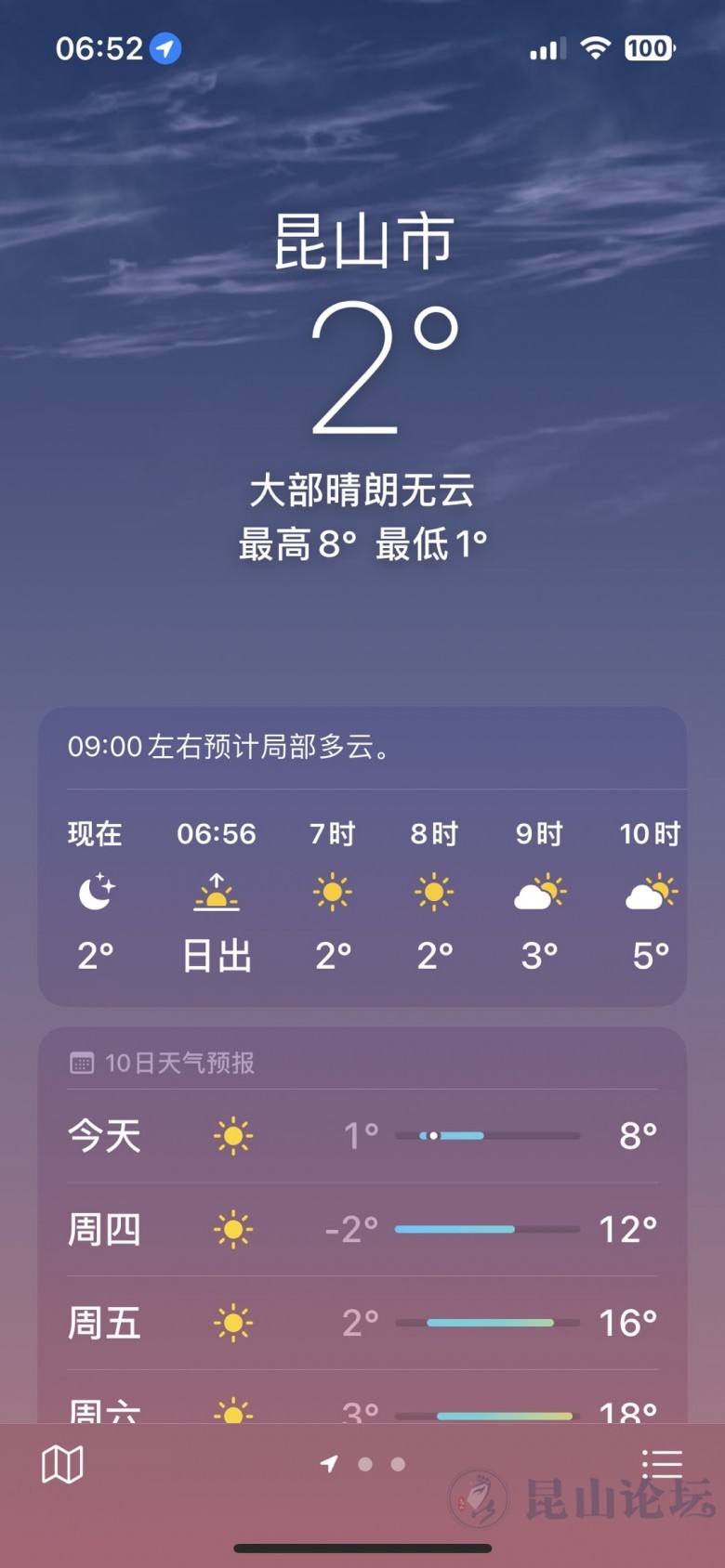View the 周四 forecast details
Image resolution: width=725 pixels, height=1568 pixels.
362,1230
